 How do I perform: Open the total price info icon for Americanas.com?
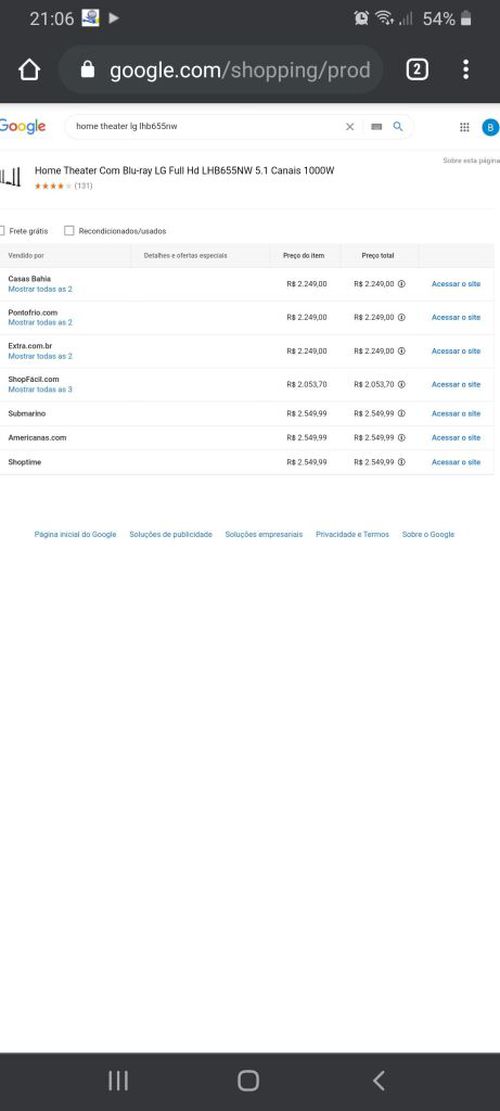tap(402, 438)
